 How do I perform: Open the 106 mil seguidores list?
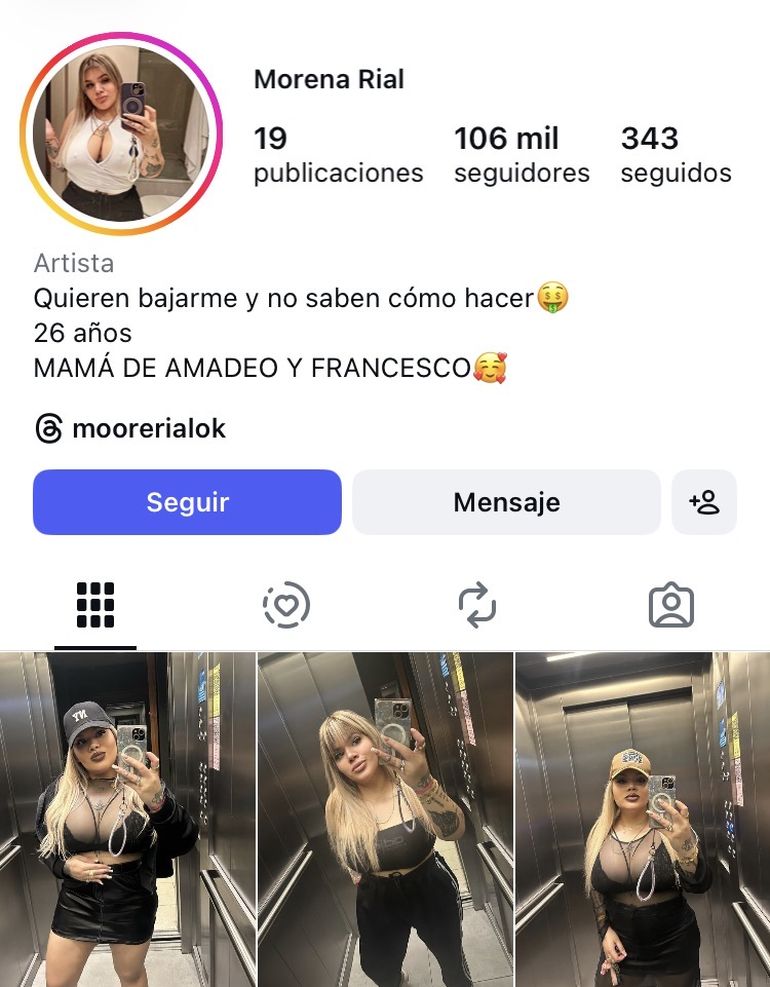point(521,155)
